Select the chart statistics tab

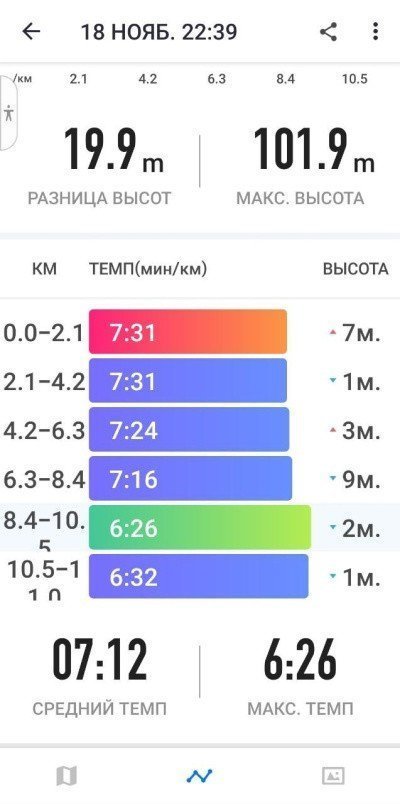199,776
